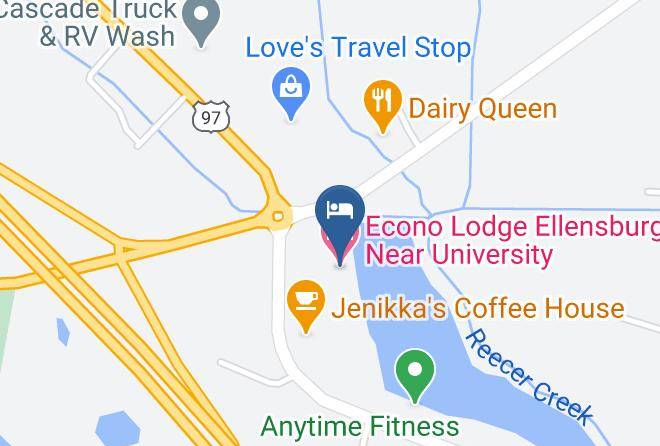Open the Dairy Queen restaurant pin
660x446 pixels.
(x=383, y=107)
